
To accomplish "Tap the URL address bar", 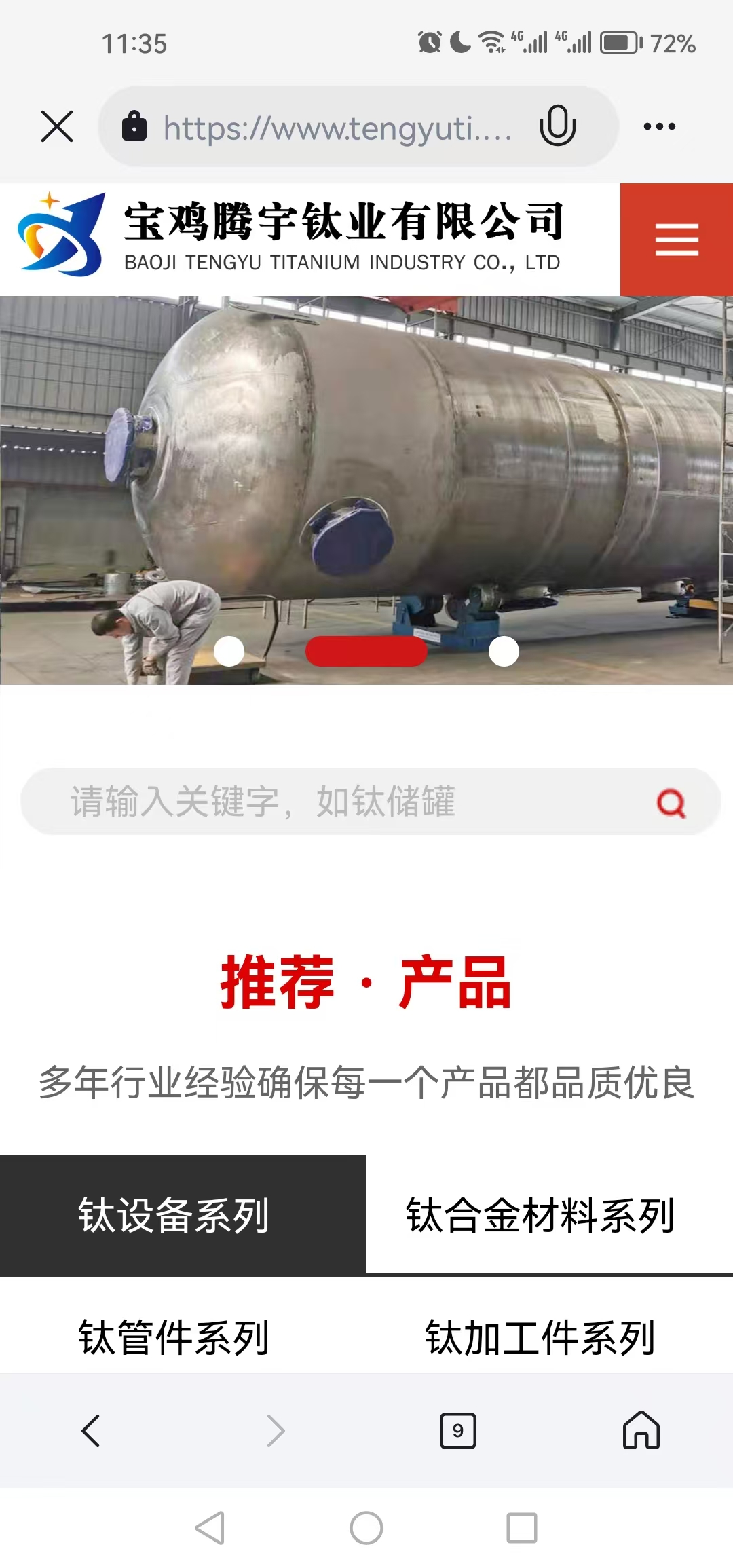I will (336, 127).
